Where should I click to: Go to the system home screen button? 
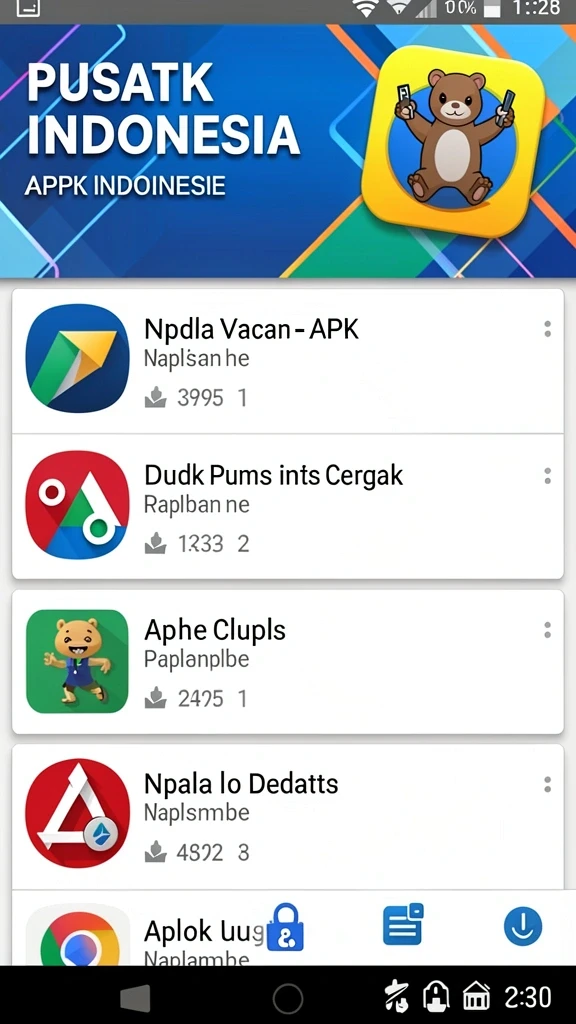click(x=287, y=999)
